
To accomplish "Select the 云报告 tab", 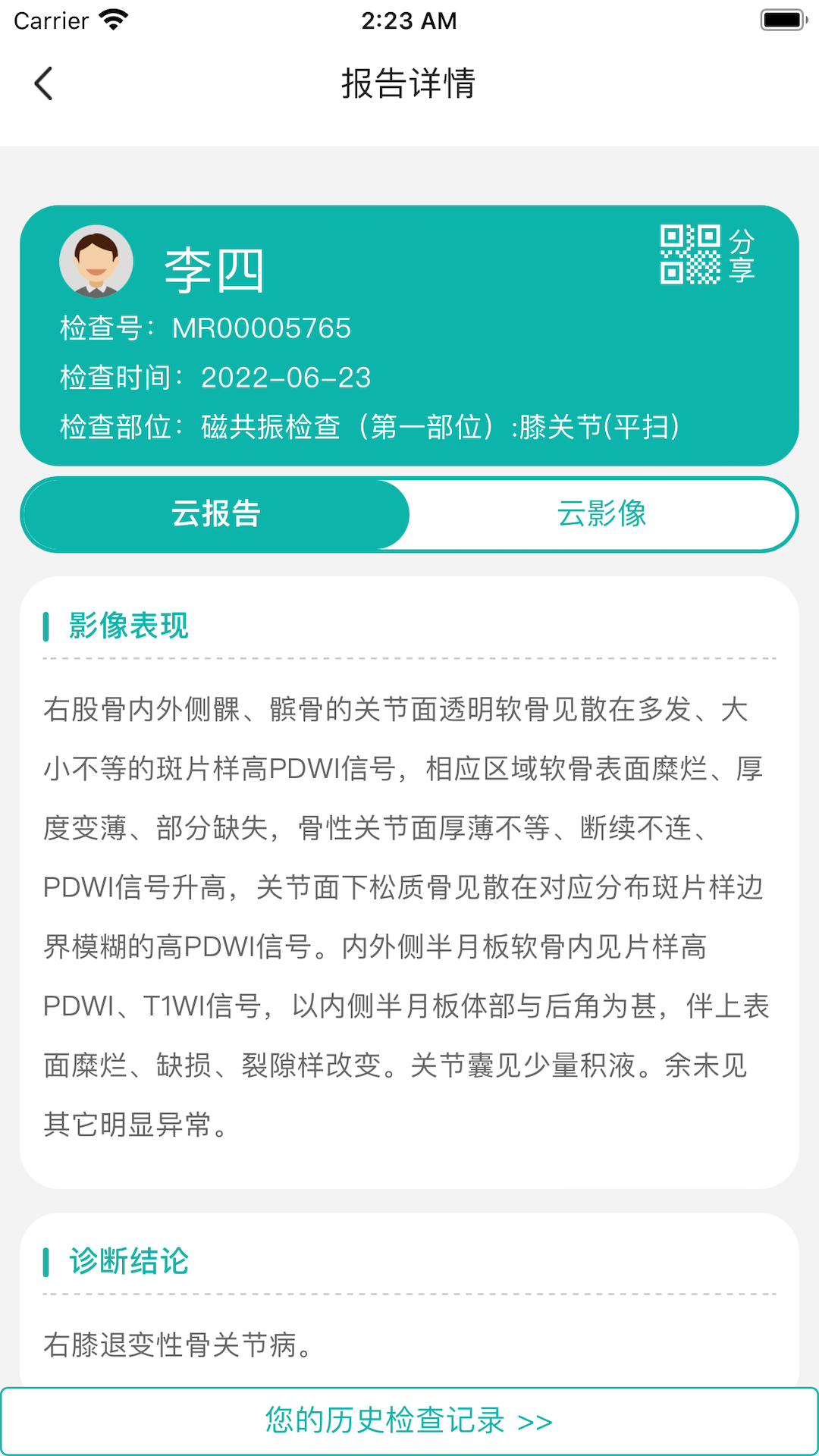I will click(216, 514).
